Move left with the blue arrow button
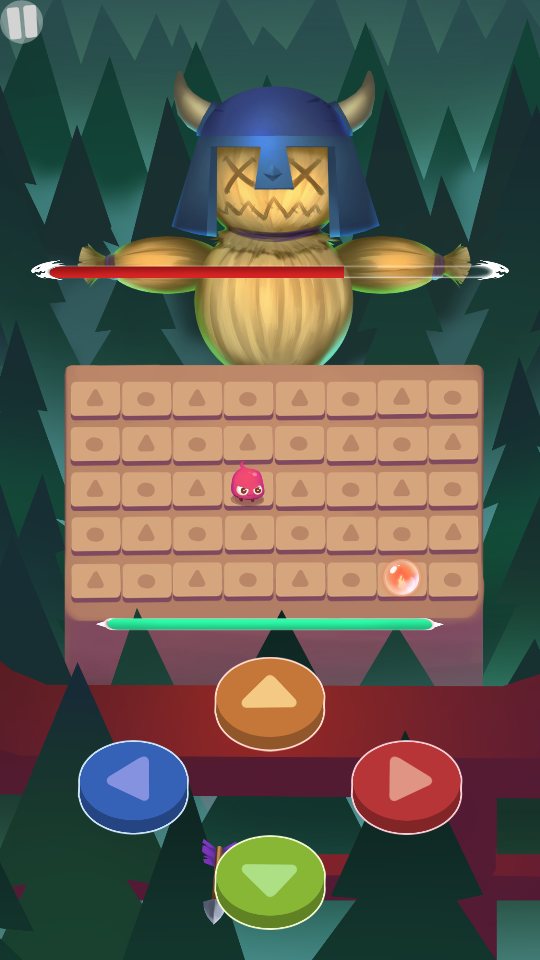This screenshot has height=960, width=540. 133,786
